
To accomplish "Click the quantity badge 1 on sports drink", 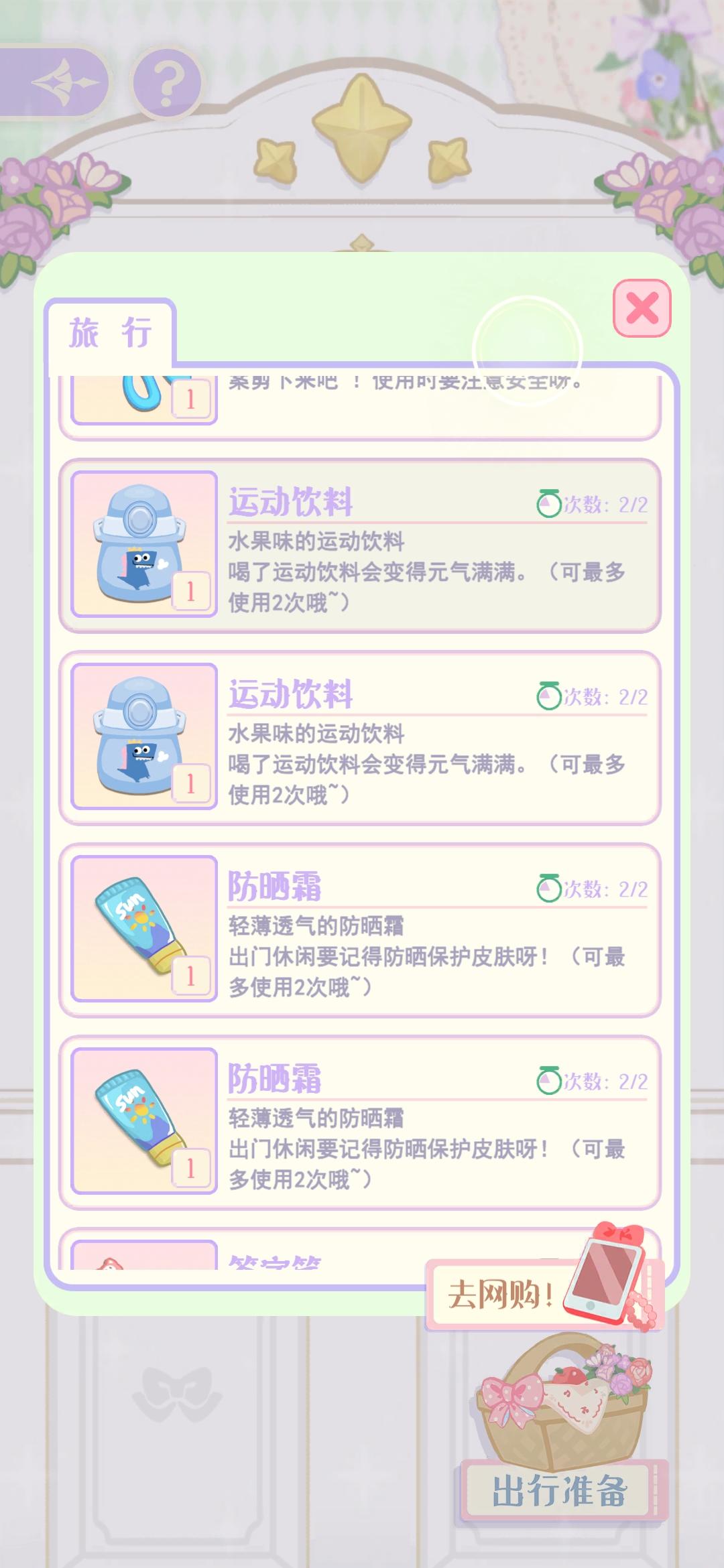I will pos(190,590).
